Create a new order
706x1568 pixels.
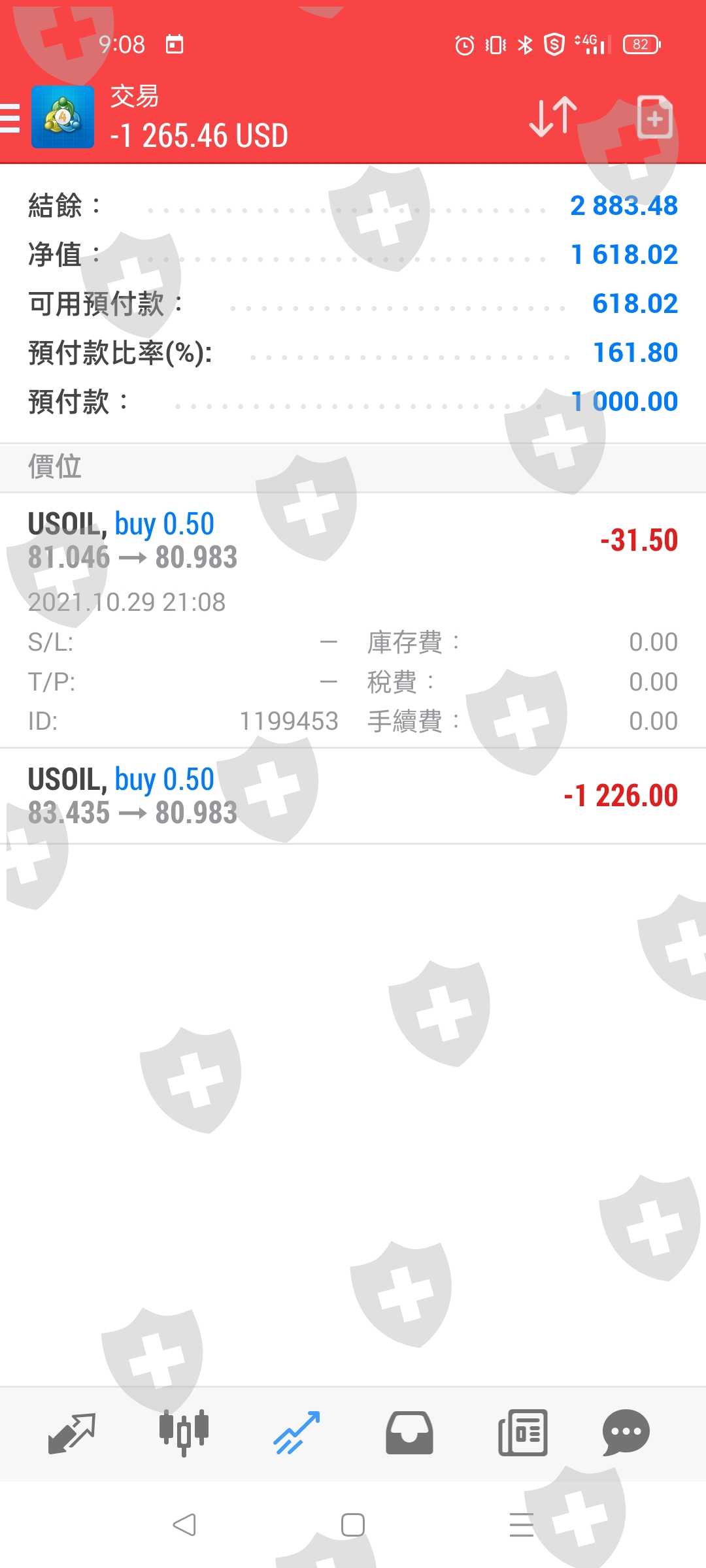tap(654, 118)
